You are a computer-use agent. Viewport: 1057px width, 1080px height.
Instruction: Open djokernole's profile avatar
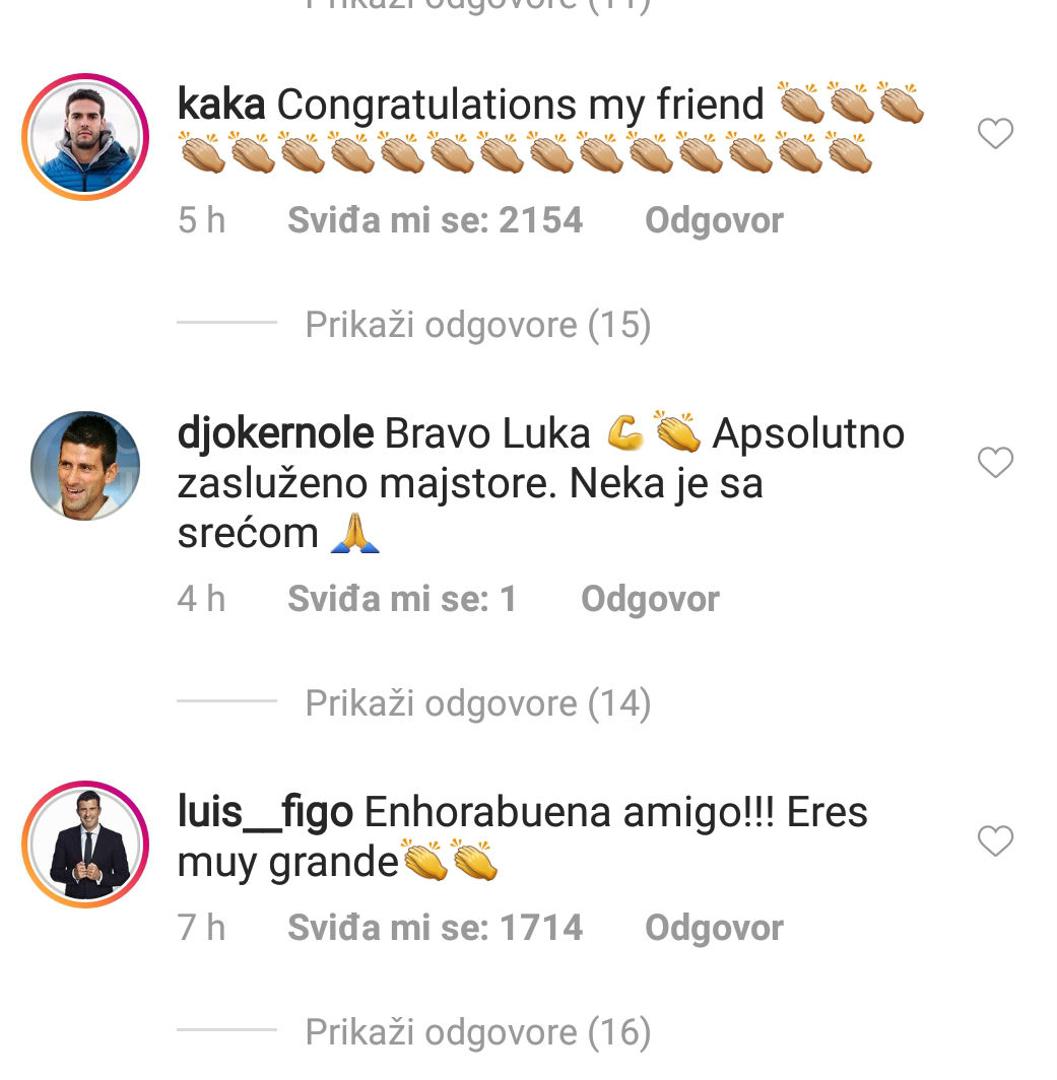click(x=85, y=465)
